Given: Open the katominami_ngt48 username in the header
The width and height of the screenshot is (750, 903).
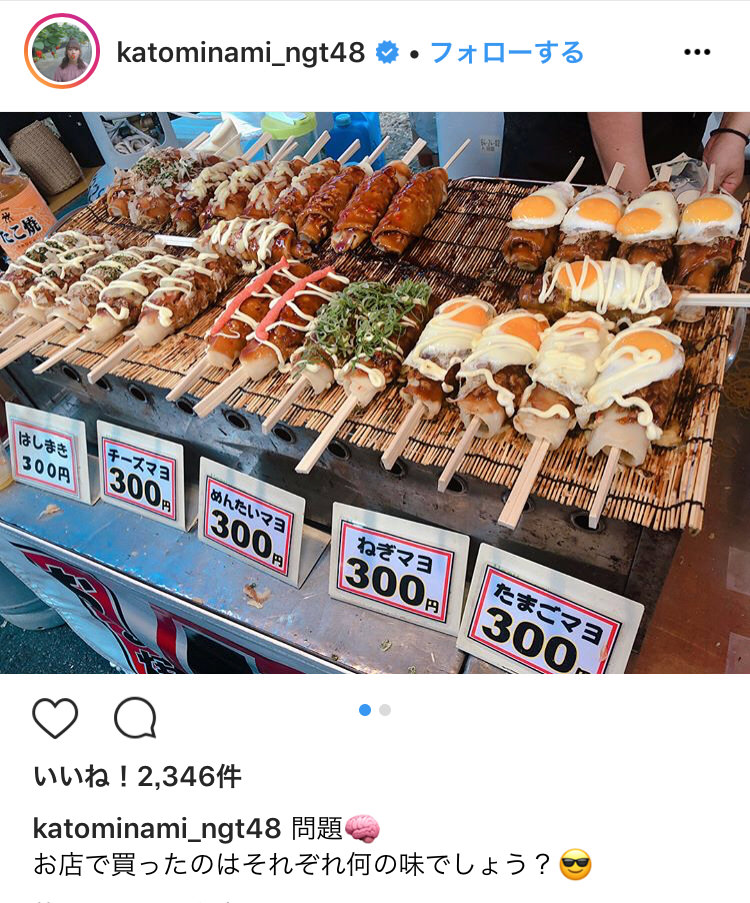Looking at the screenshot, I should 241,52.
